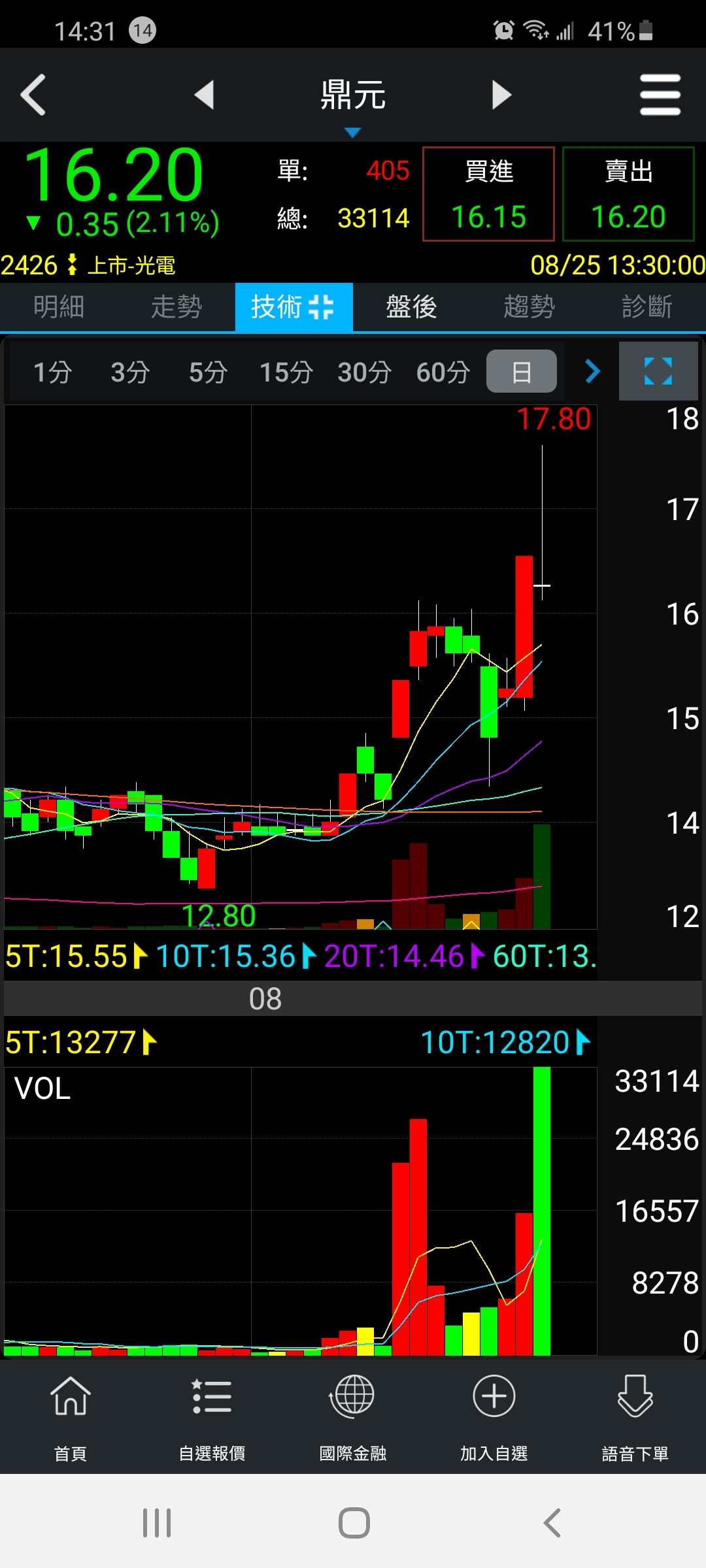Expand the chart to fullscreen
The image size is (706, 1568).
click(x=658, y=371)
